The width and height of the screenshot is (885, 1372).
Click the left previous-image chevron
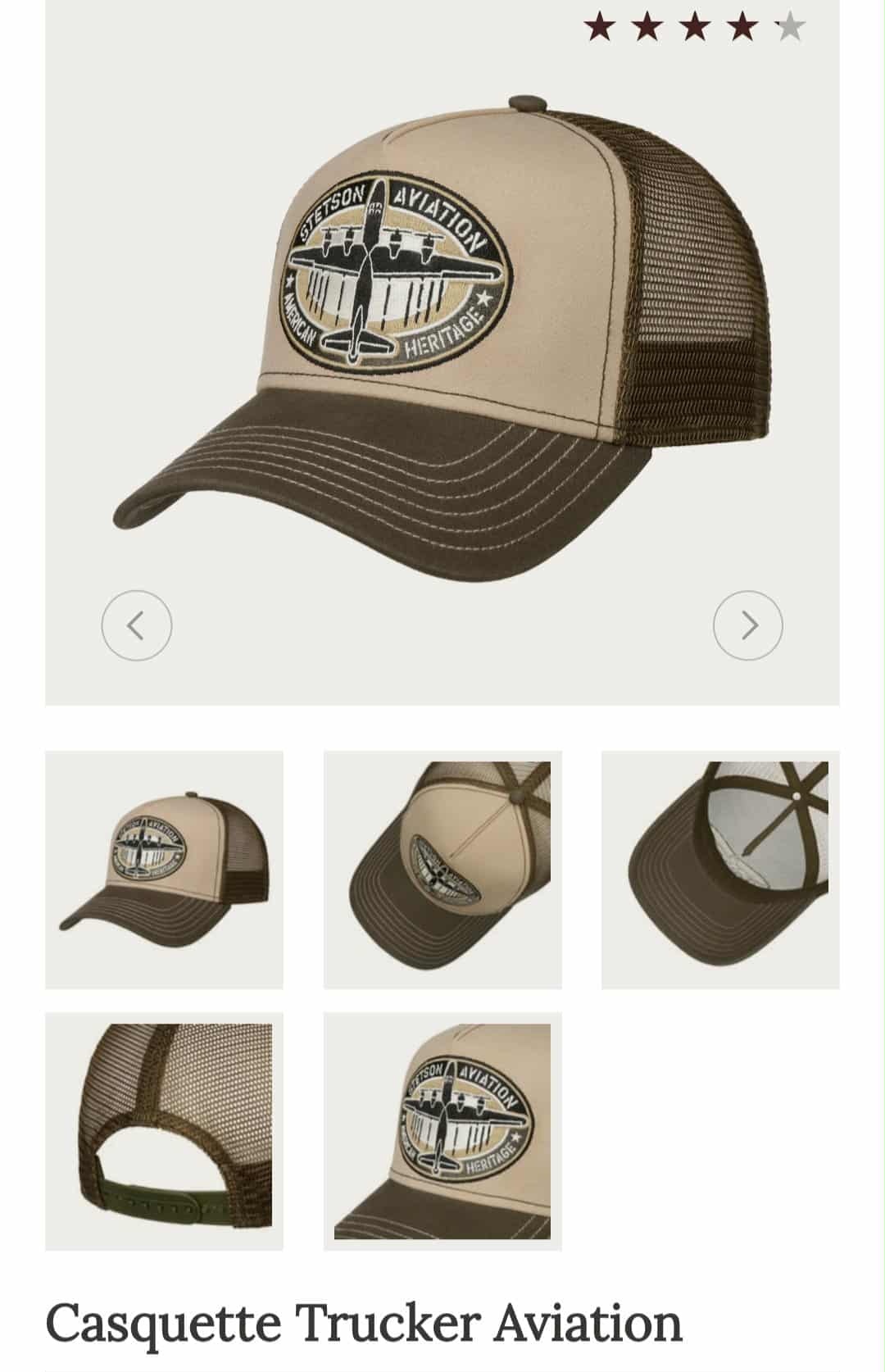tap(137, 625)
